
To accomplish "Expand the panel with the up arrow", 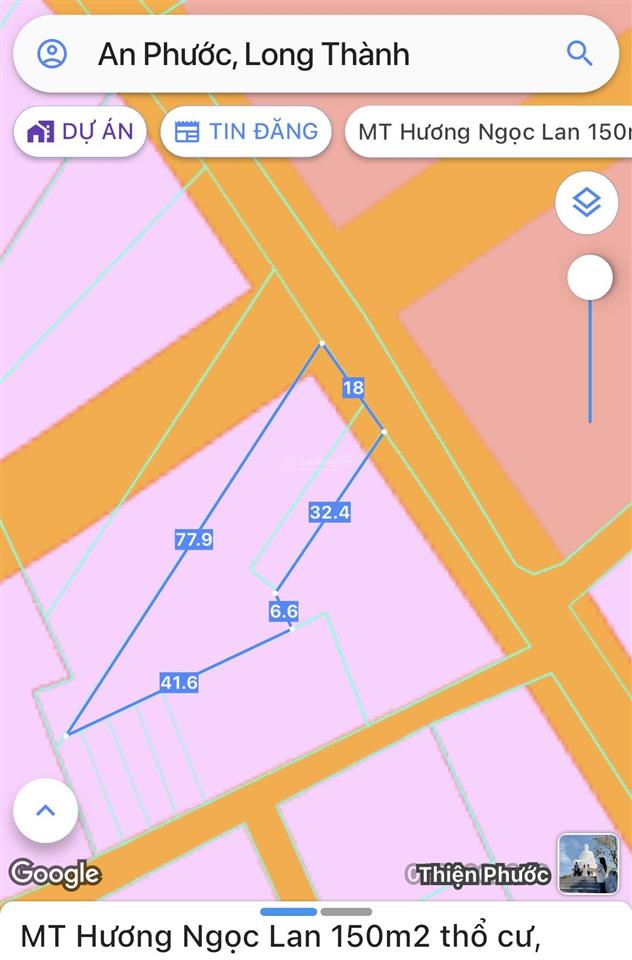I will pos(45,810).
